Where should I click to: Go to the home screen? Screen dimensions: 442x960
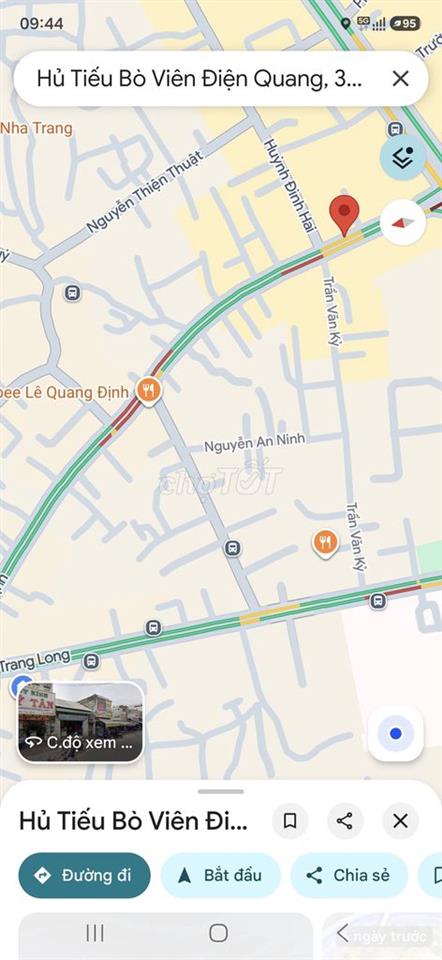(x=219, y=933)
